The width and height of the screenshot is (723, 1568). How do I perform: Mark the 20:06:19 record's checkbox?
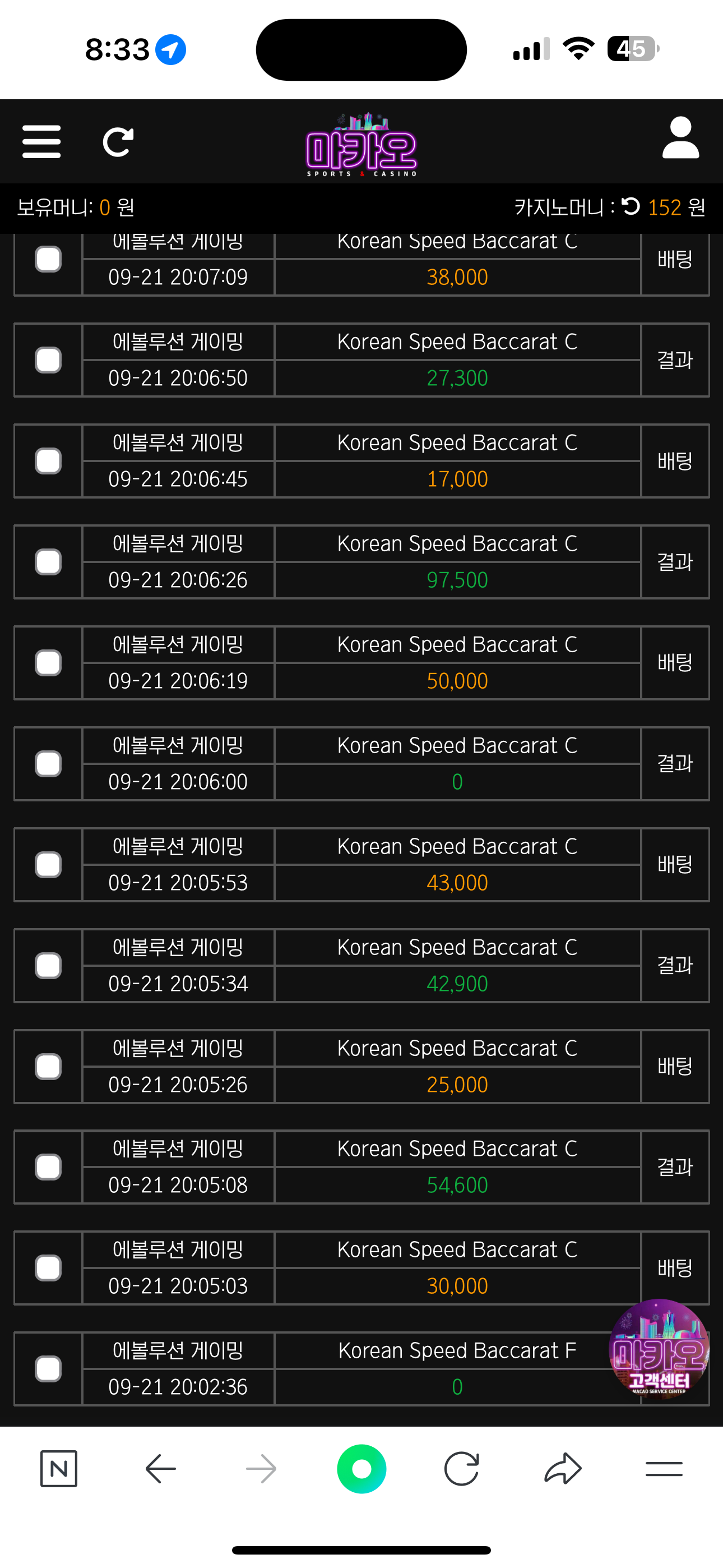pyautogui.click(x=48, y=663)
